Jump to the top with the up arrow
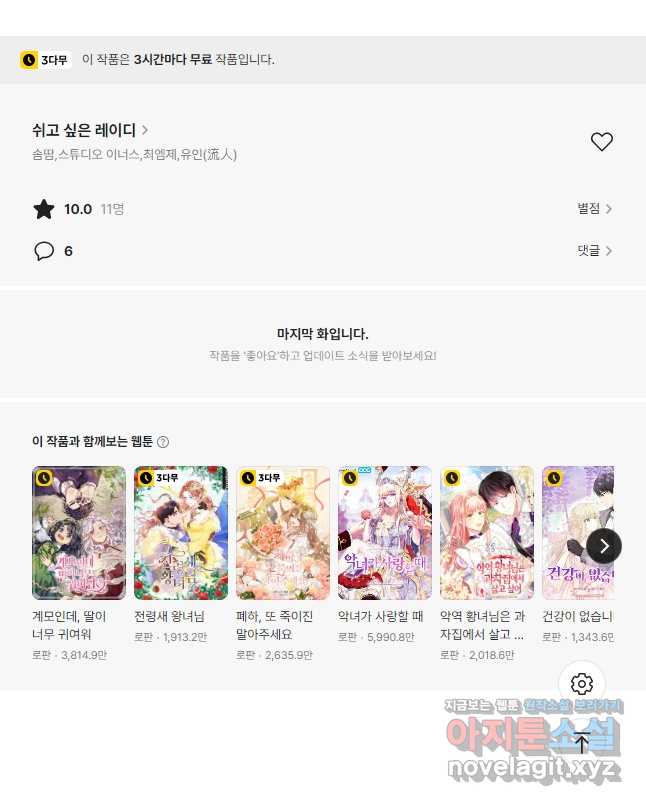The width and height of the screenshot is (646, 806). coord(582,743)
